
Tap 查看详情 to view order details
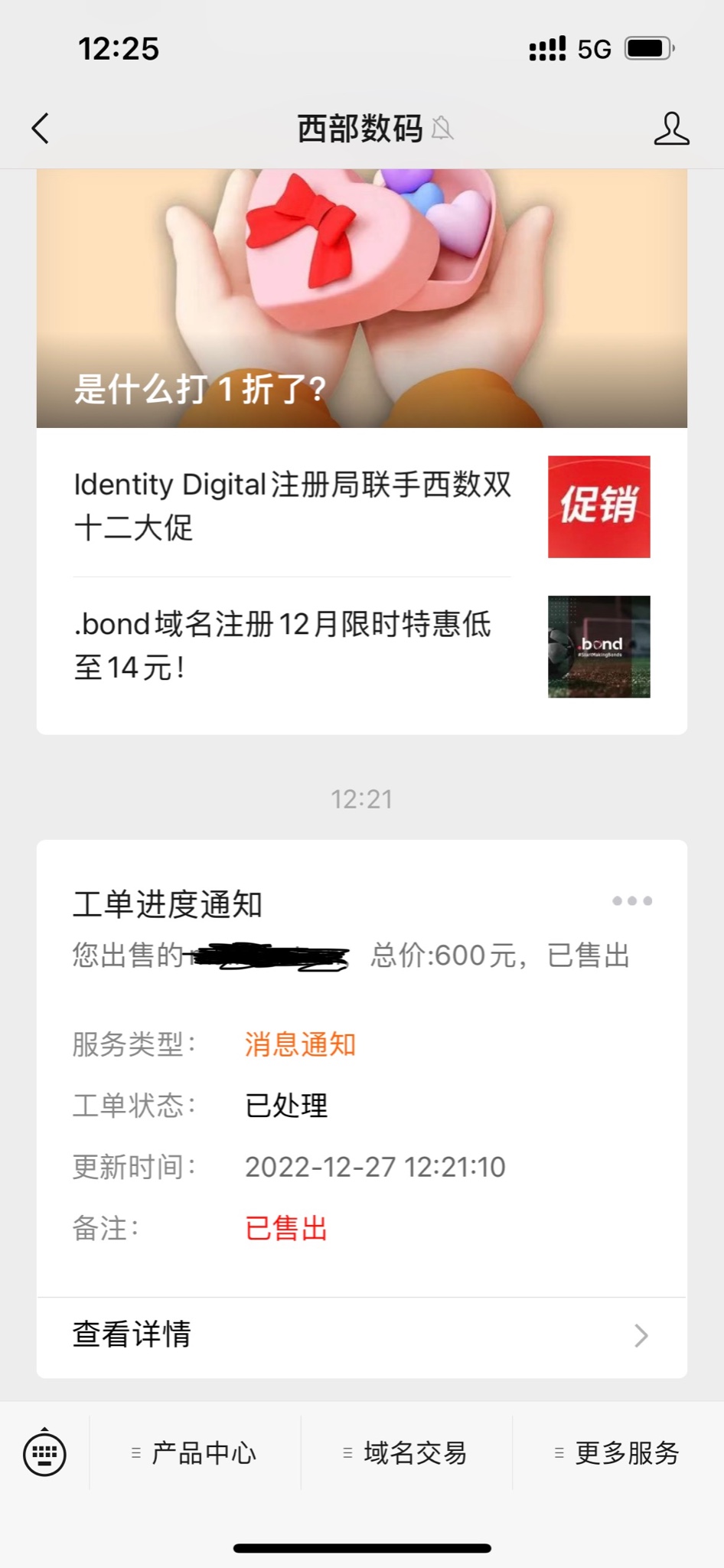pyautogui.click(x=361, y=1335)
